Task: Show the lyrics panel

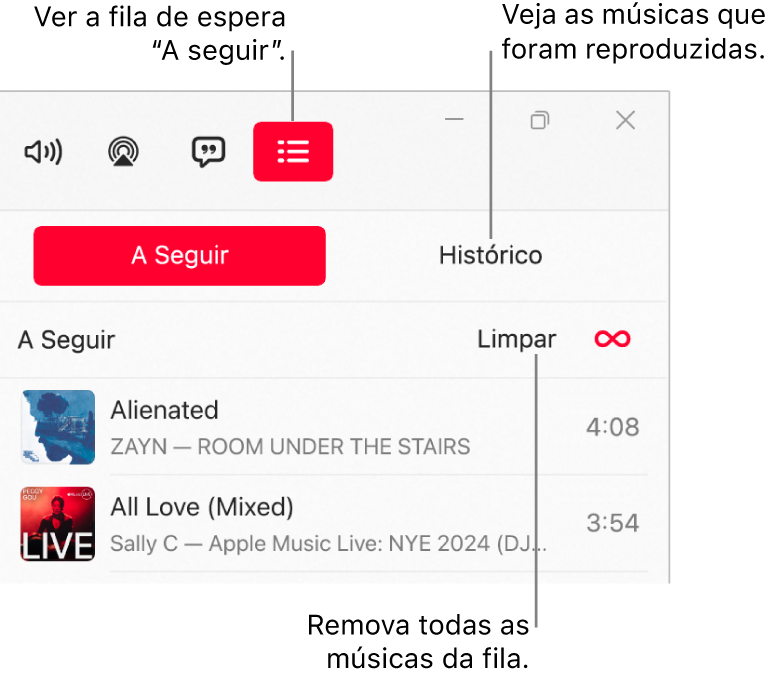Action: [208, 152]
